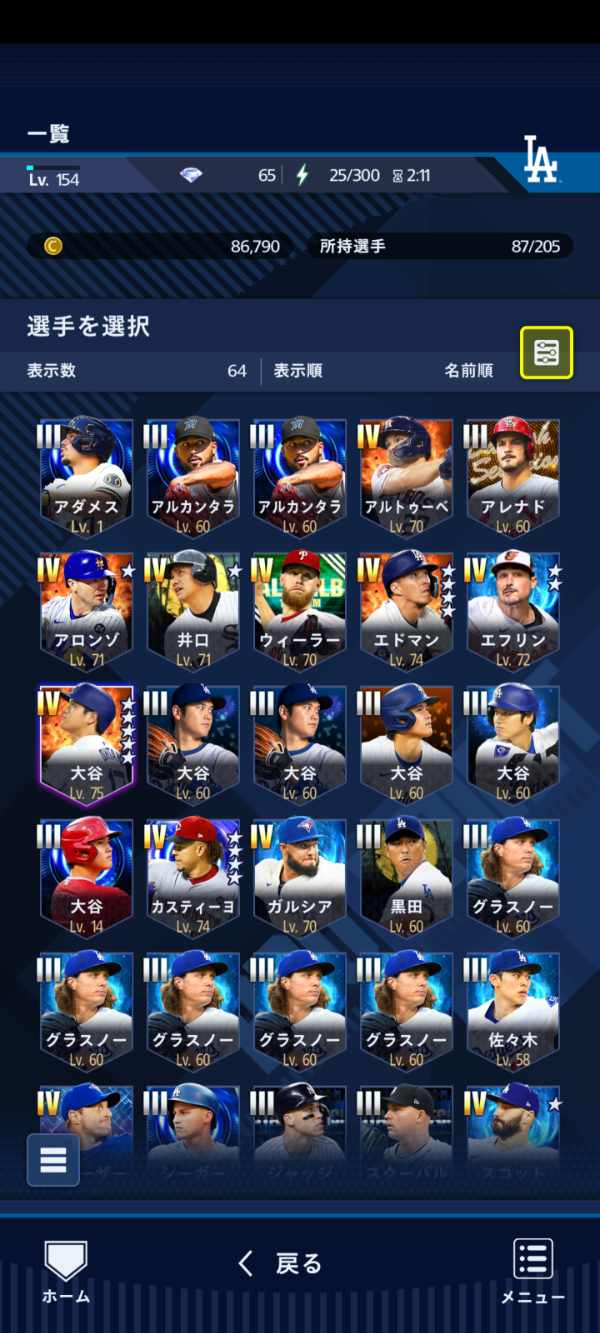
Task: Open the カスティーヨ Lv. 74 card
Action: [192, 878]
